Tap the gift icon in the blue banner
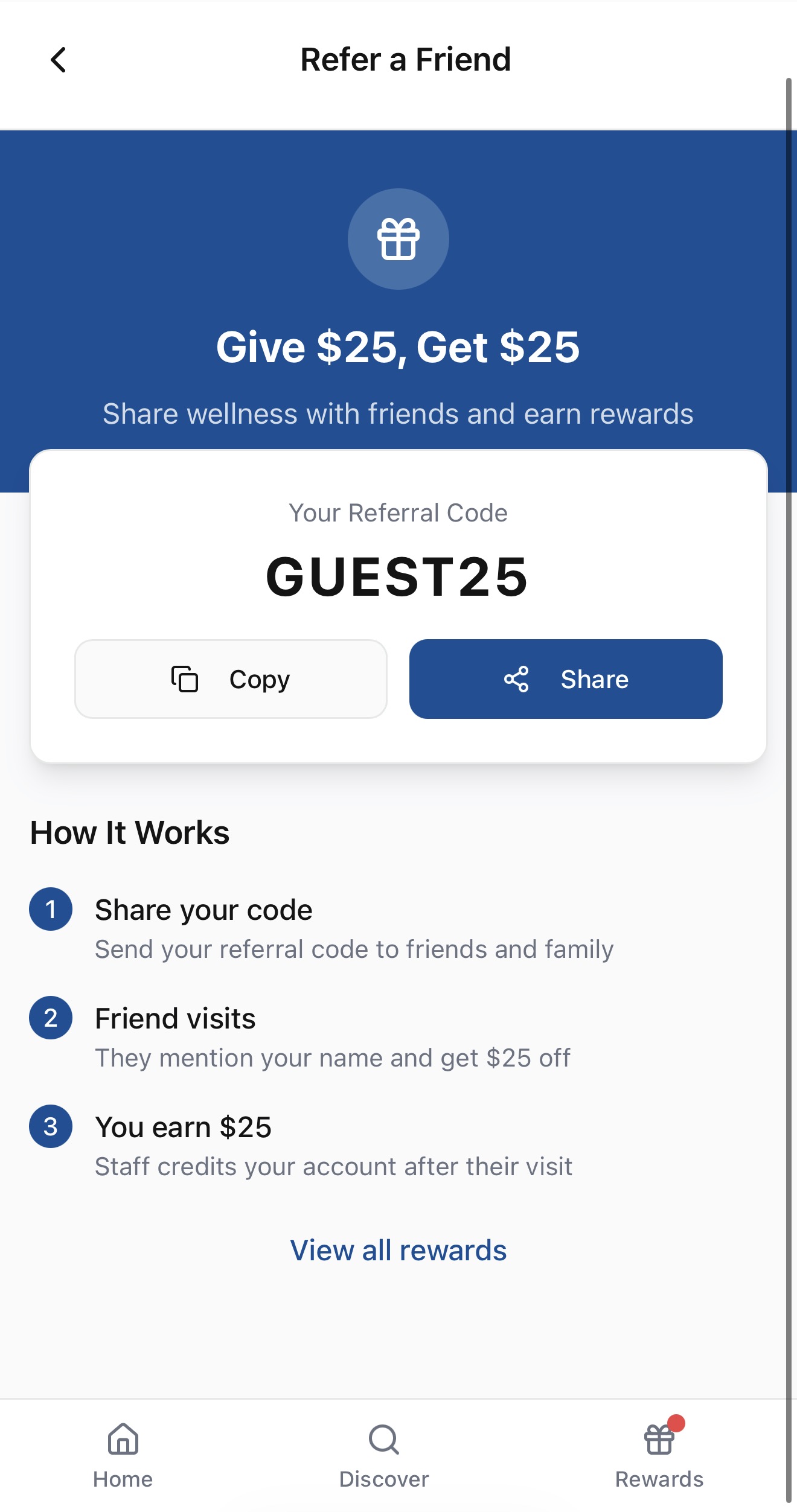The width and height of the screenshot is (797, 1512). click(x=398, y=239)
